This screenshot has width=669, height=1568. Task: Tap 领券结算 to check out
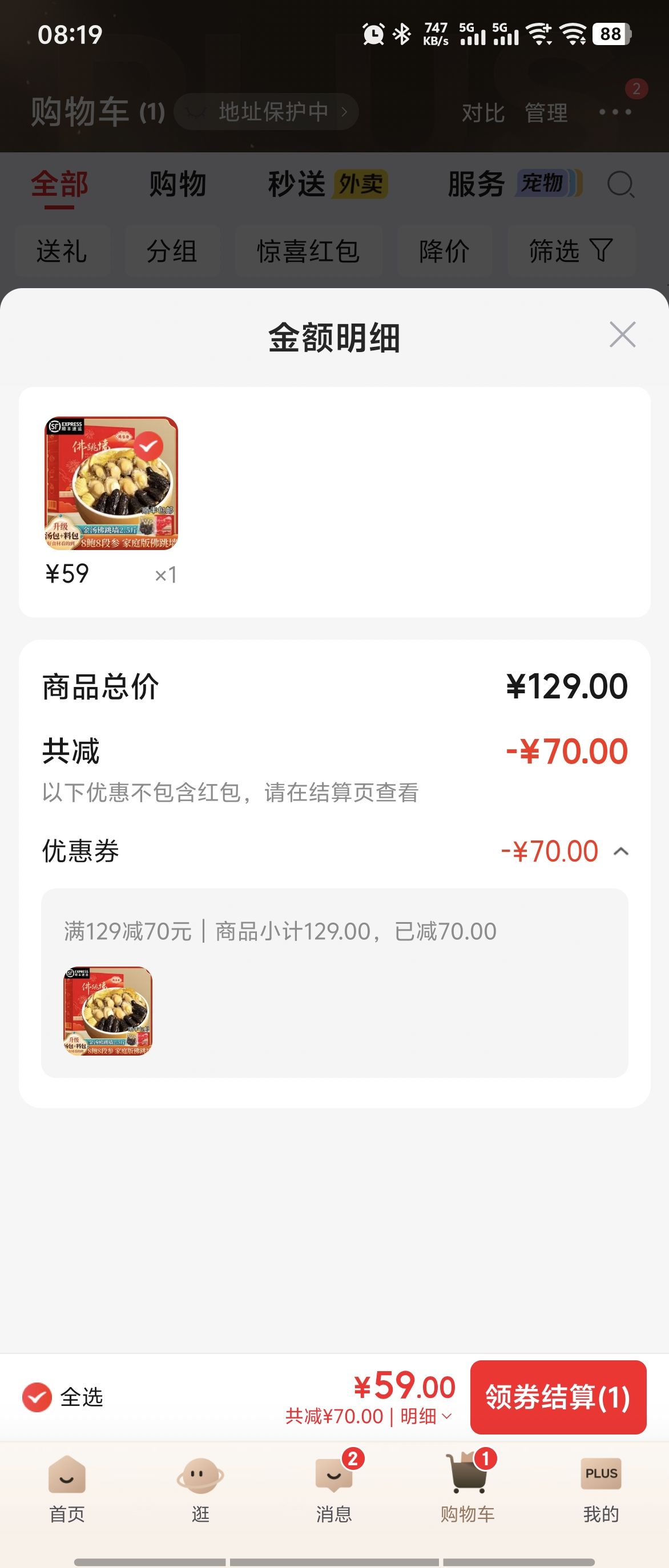point(558,1397)
